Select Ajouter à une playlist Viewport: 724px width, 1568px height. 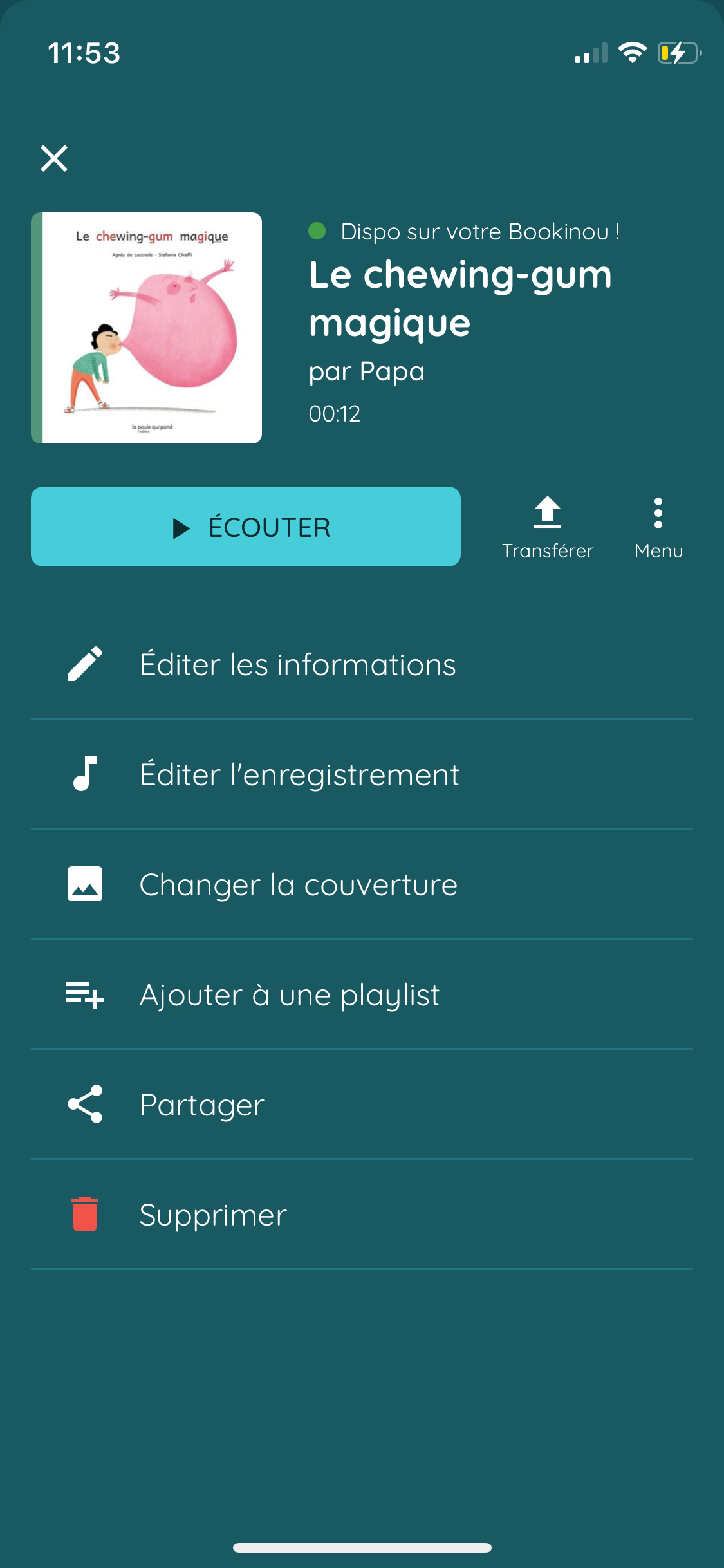click(290, 995)
